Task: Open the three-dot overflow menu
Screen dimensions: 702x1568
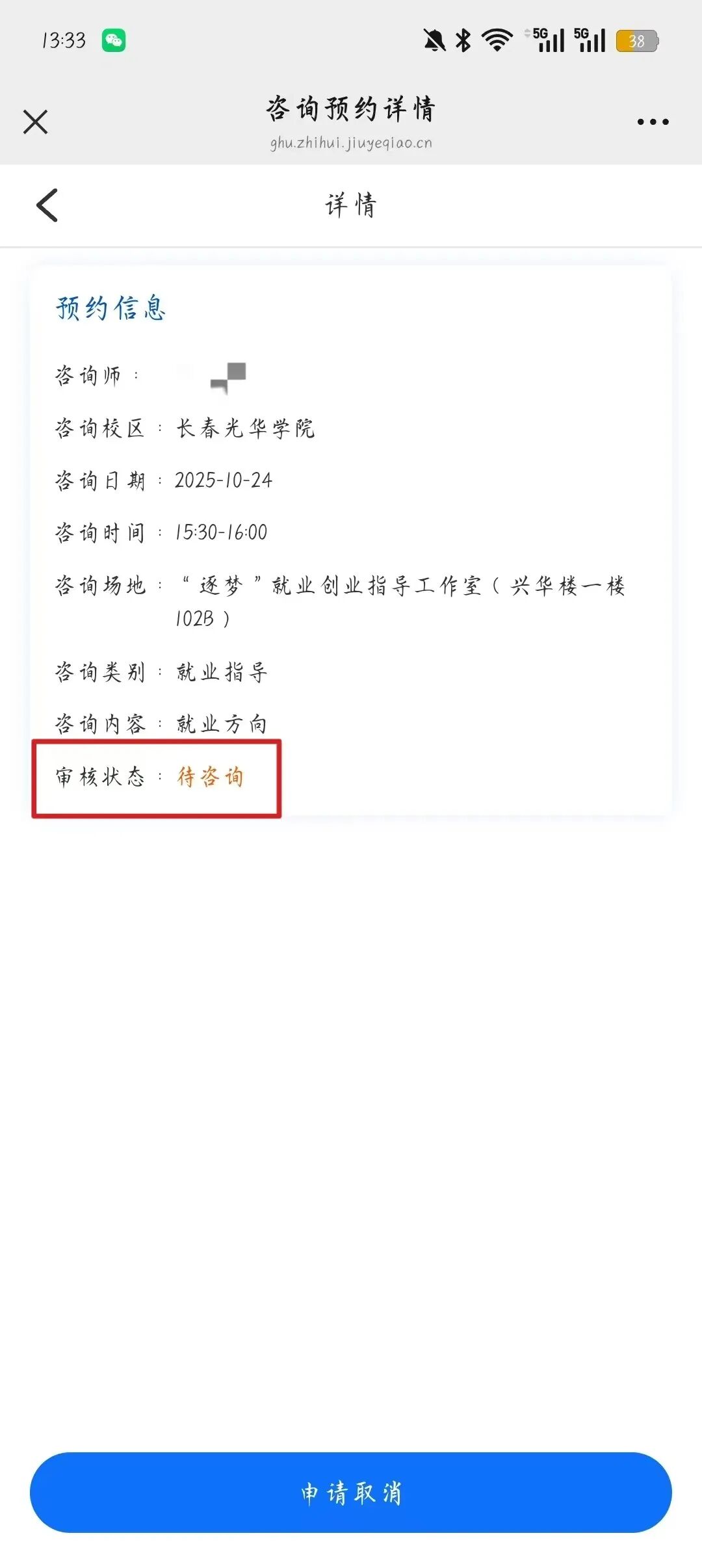Action: pos(653,122)
